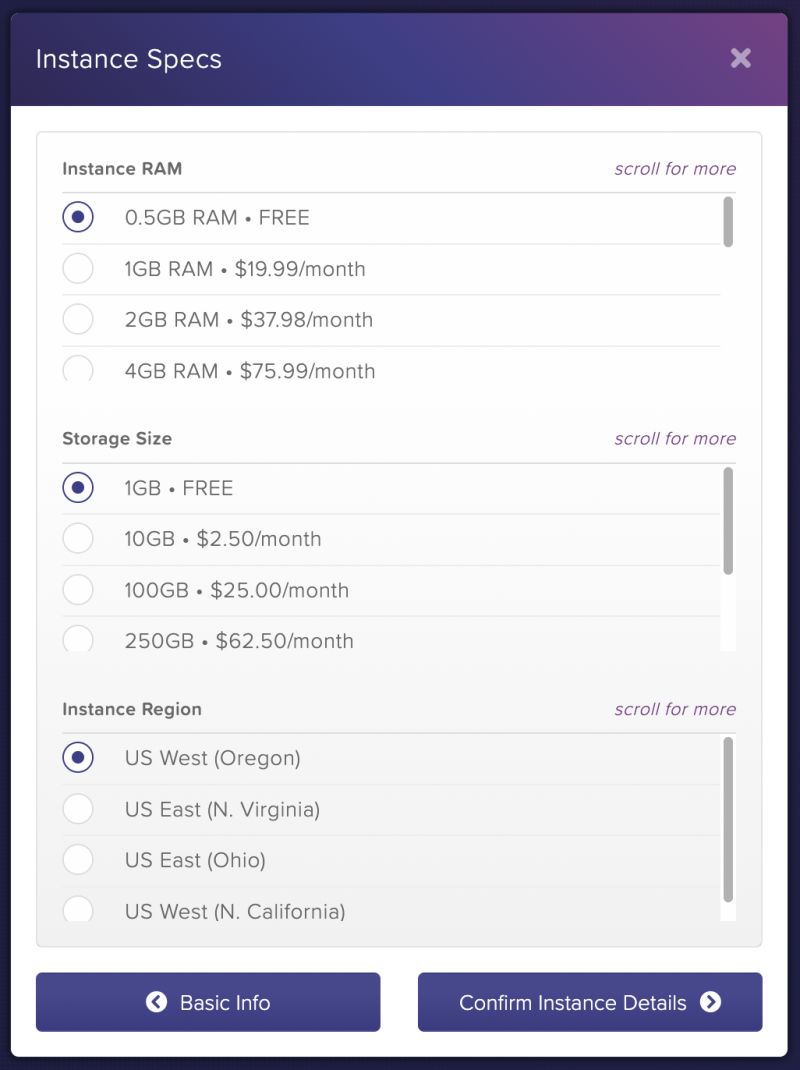The image size is (800, 1070).
Task: Click the forward arrow on Confirm Instance Details
Action: pos(713,1002)
